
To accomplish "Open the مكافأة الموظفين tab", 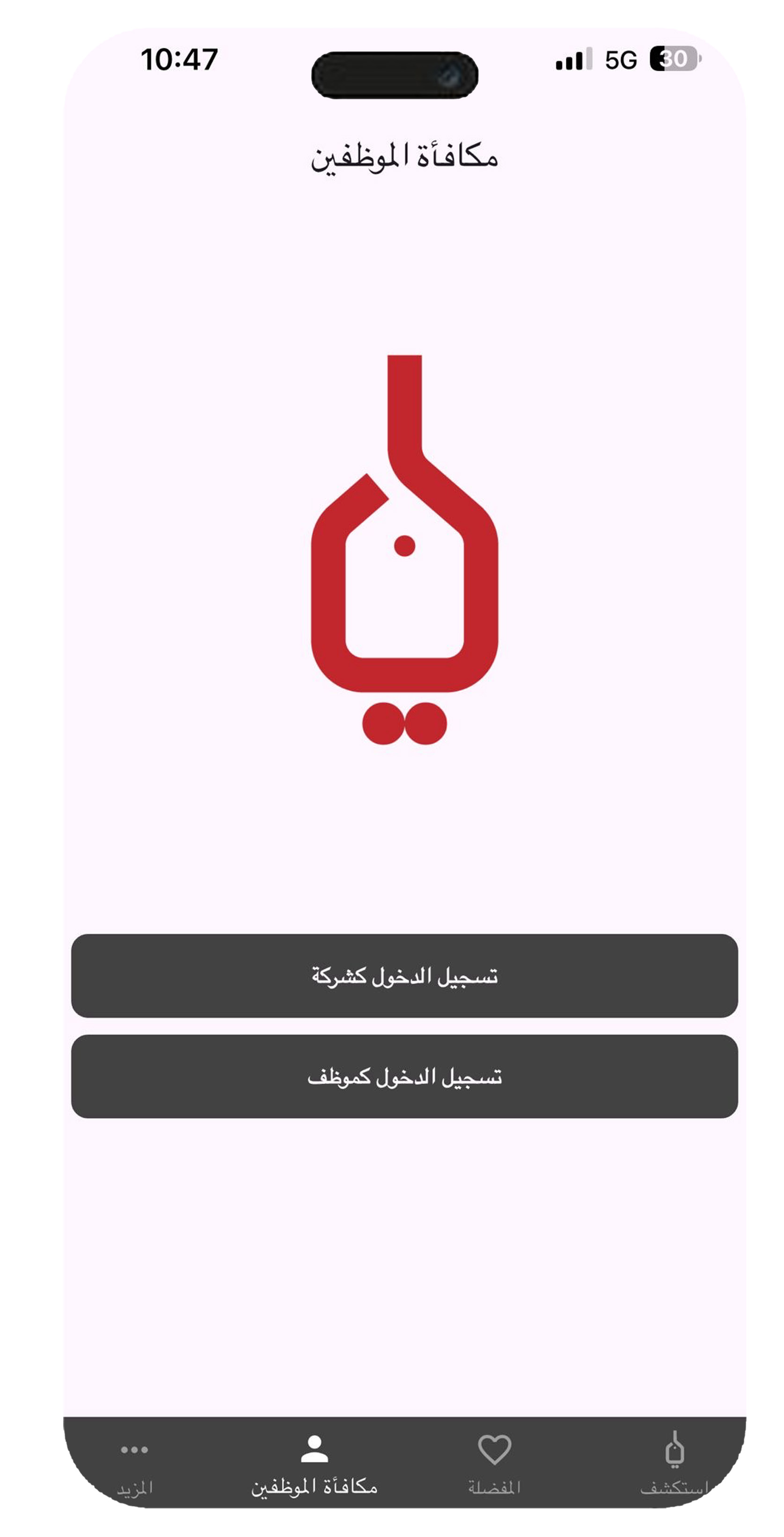I will click(x=314, y=1463).
